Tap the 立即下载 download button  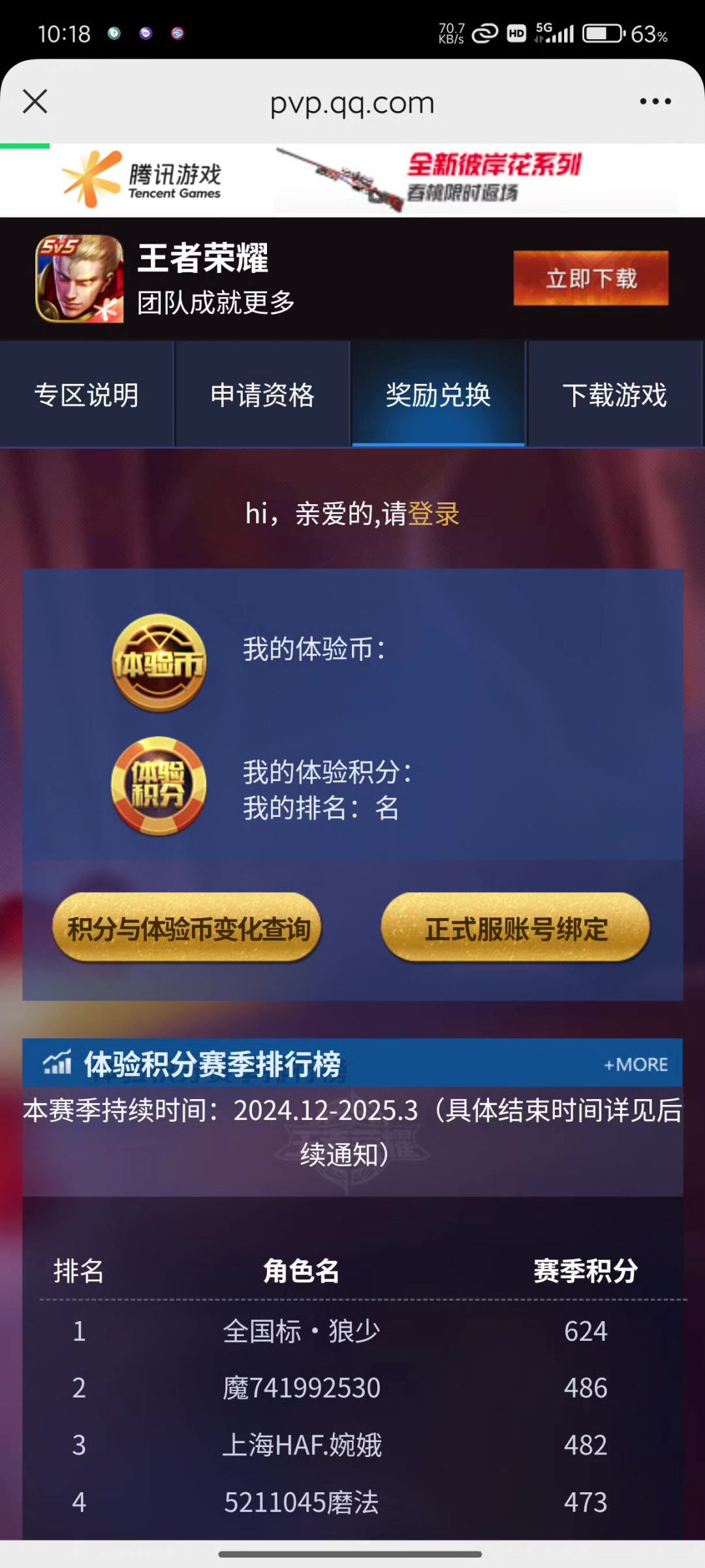coord(591,278)
